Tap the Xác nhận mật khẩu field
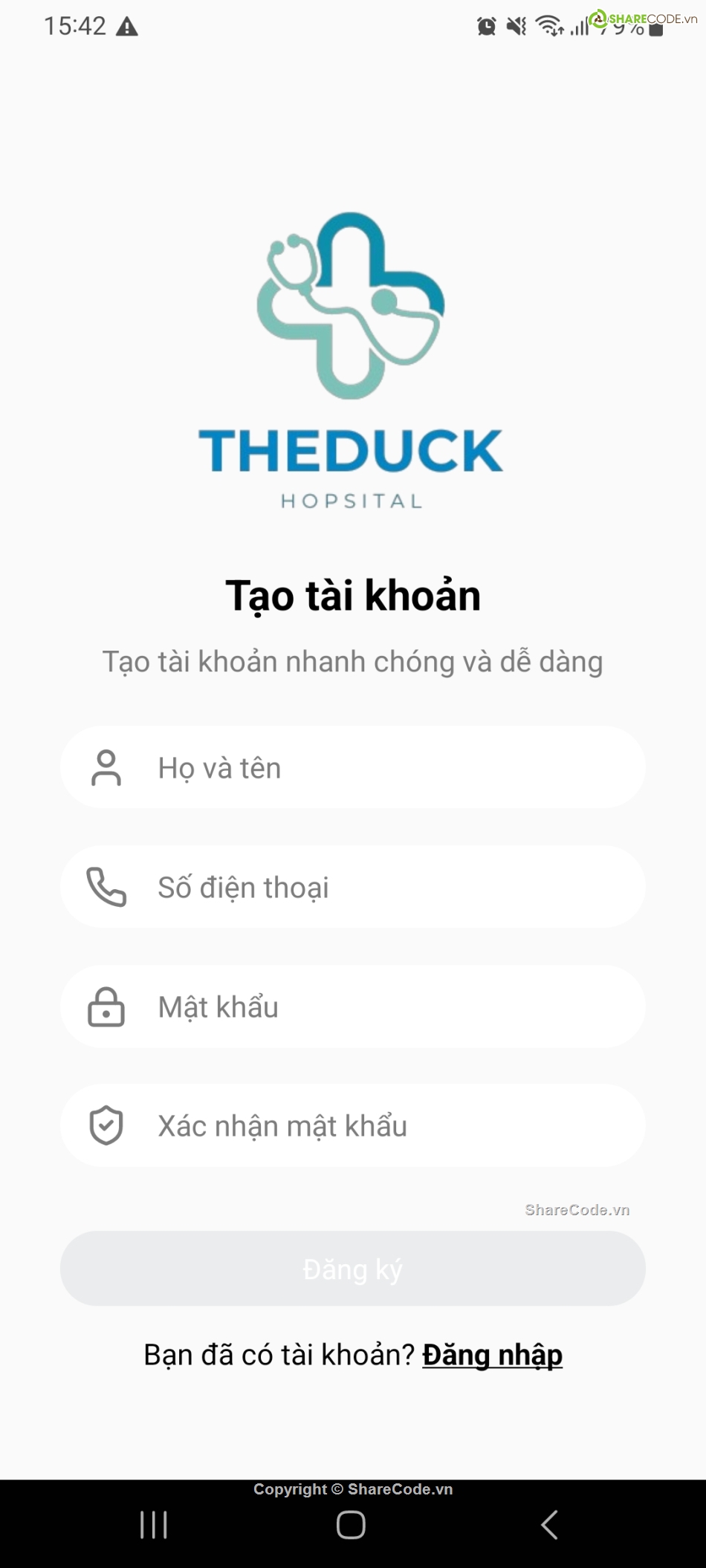706x1568 pixels. click(x=353, y=1125)
